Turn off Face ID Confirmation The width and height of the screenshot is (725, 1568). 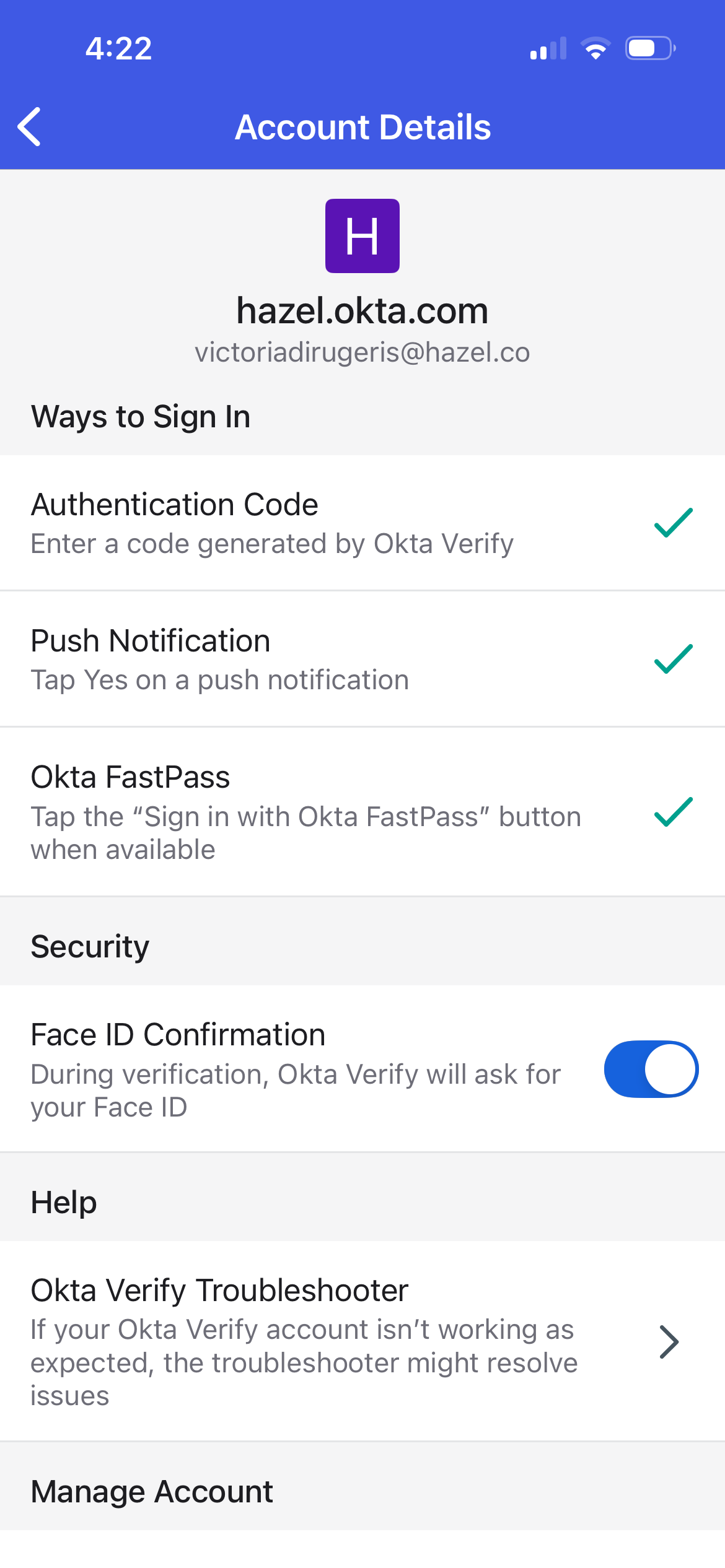[651, 1069]
